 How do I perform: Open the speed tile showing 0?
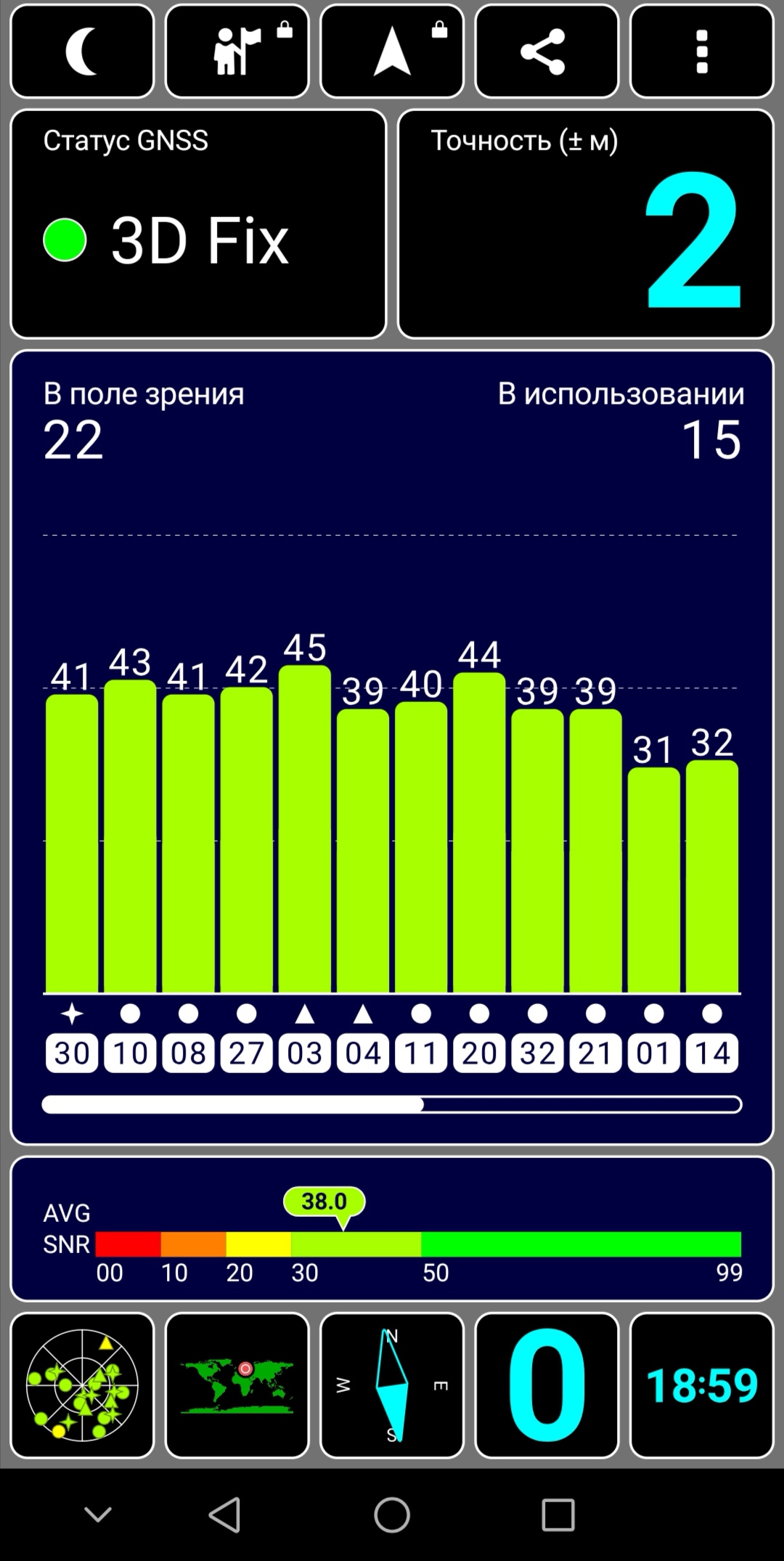[x=546, y=1385]
